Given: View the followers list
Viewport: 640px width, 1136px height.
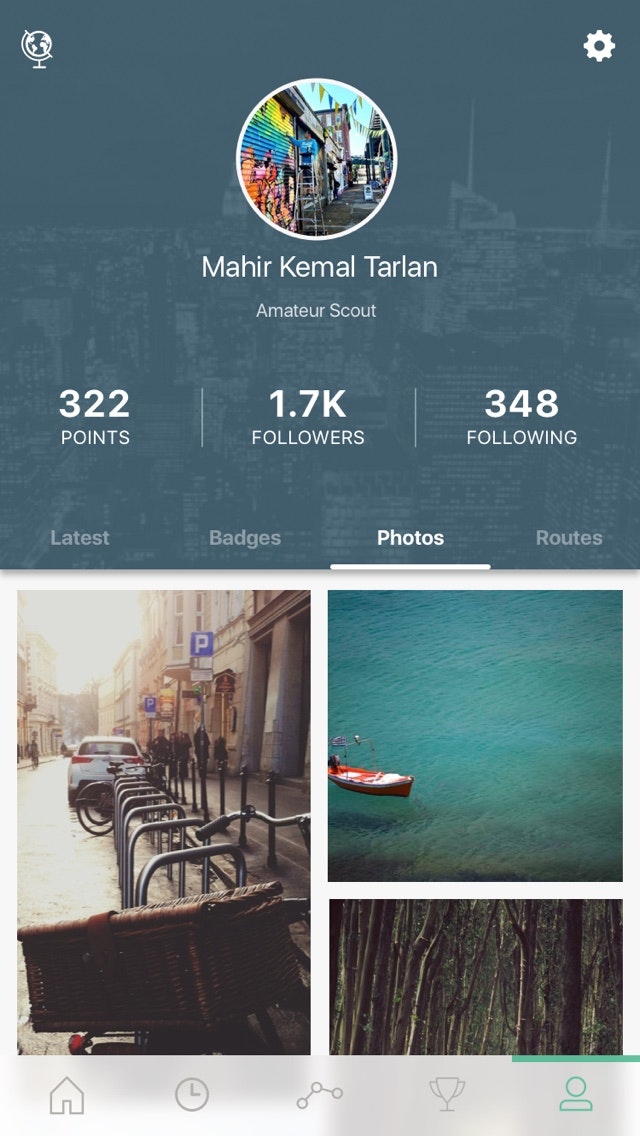Looking at the screenshot, I should tap(308, 416).
